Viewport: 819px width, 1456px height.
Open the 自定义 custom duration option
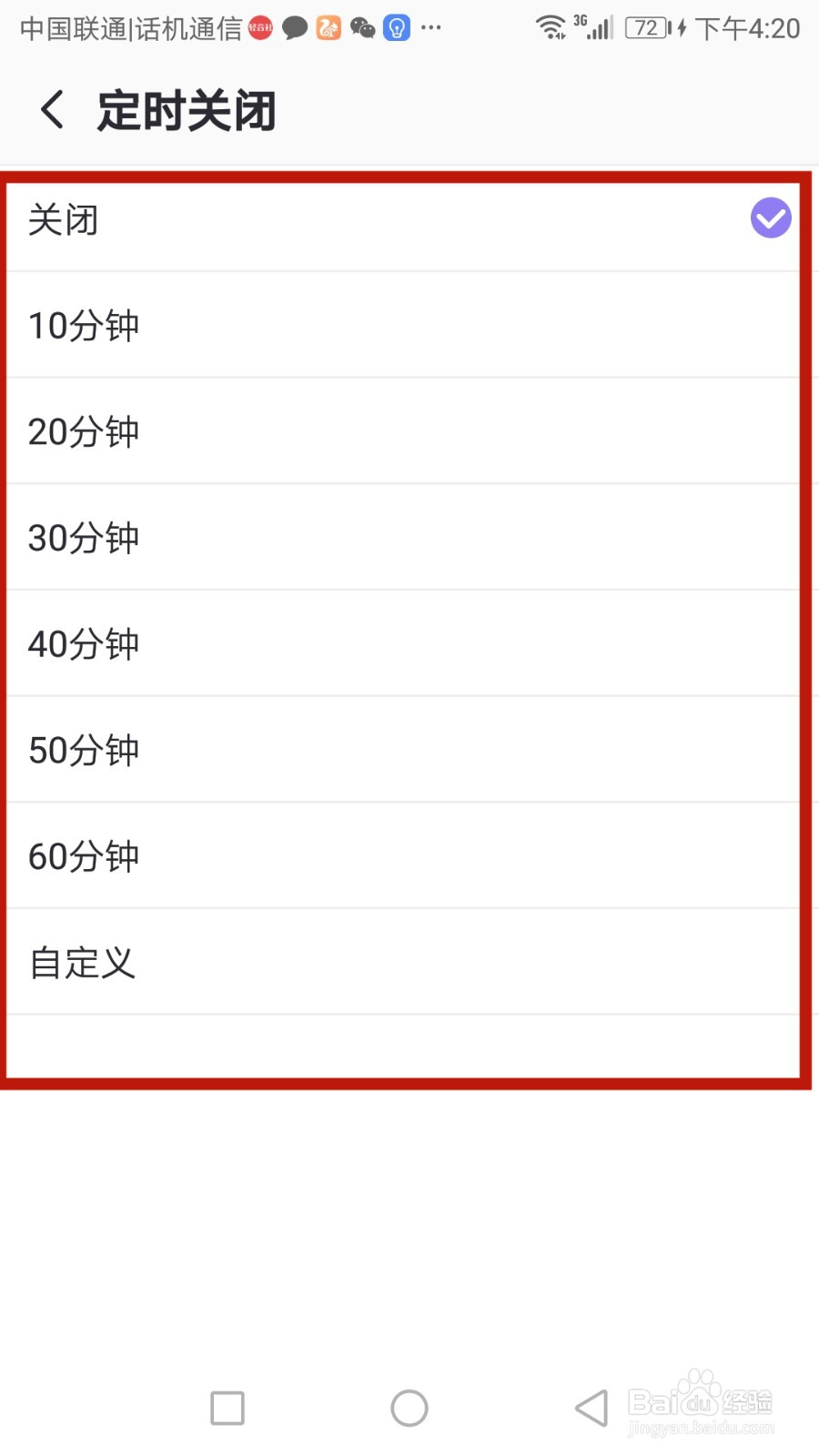tap(409, 961)
